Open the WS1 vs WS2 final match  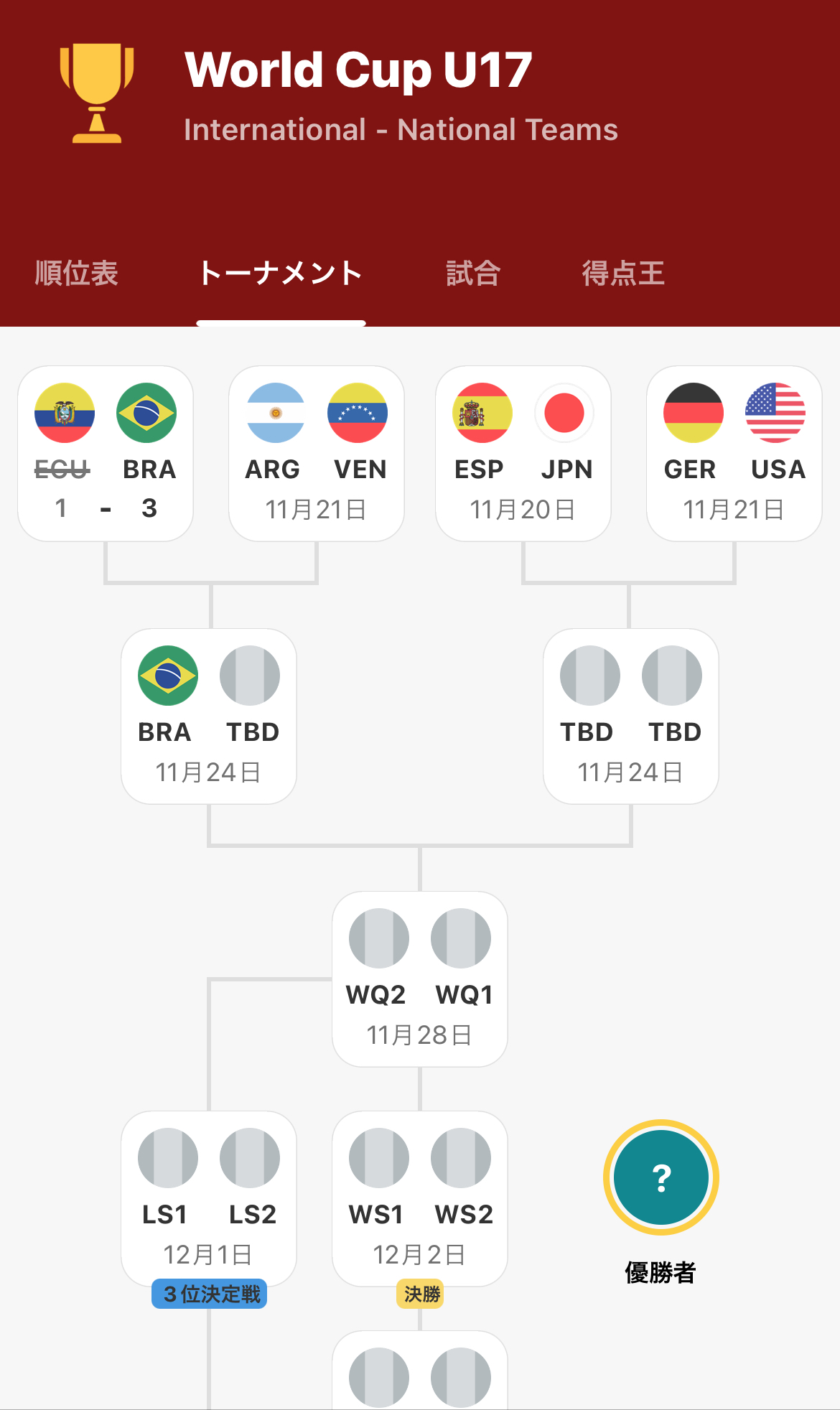click(420, 1199)
